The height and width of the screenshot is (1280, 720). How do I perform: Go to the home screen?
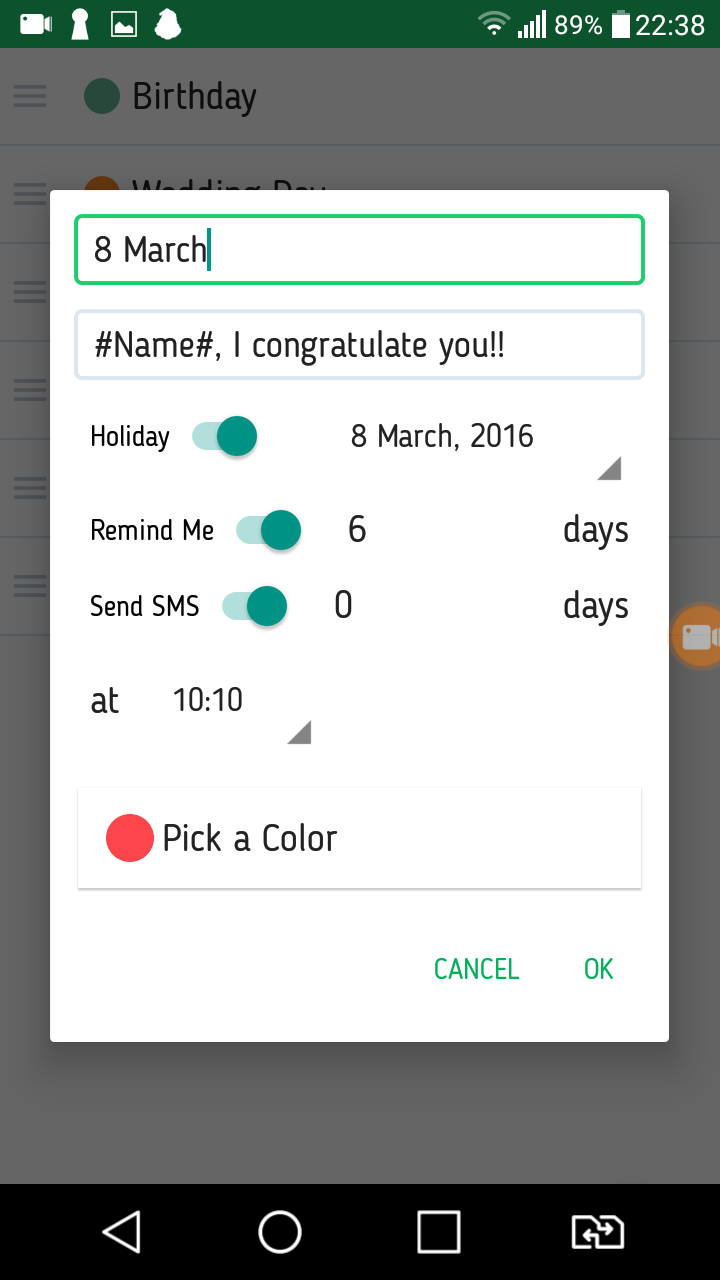point(280,1232)
